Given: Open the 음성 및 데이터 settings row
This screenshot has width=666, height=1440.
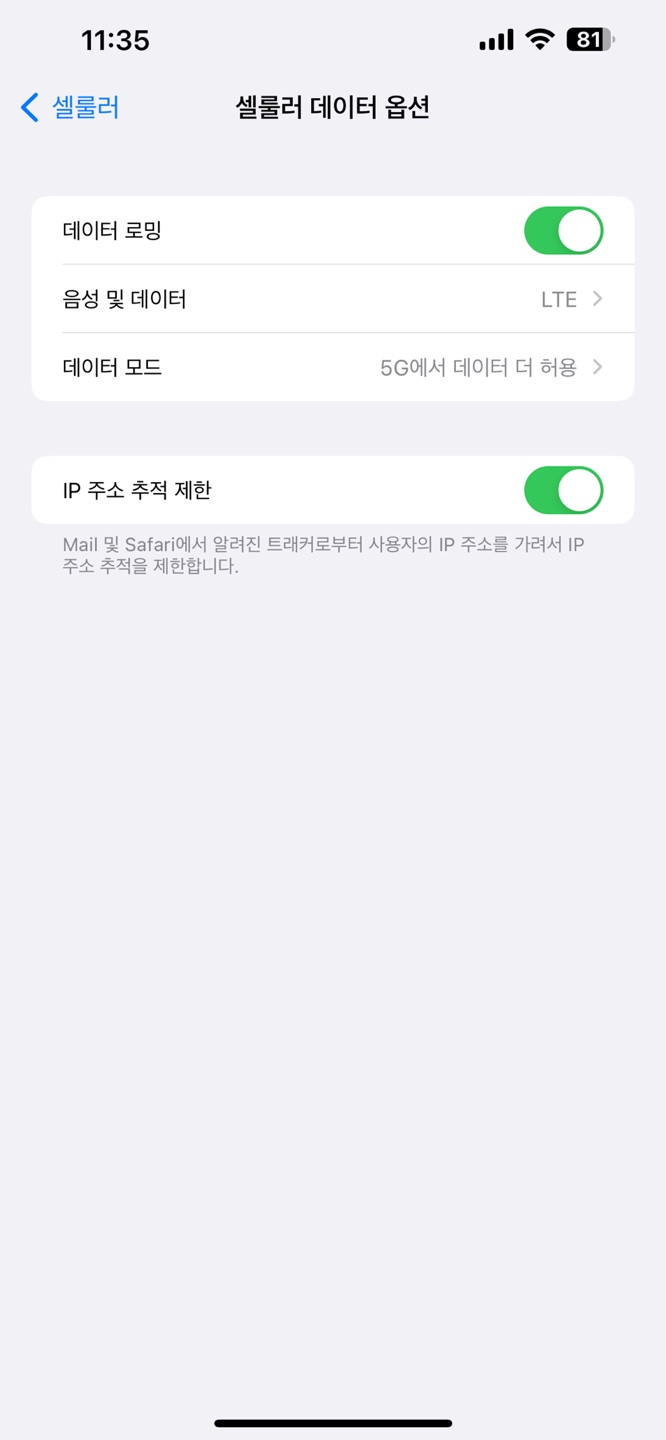Looking at the screenshot, I should 333,299.
